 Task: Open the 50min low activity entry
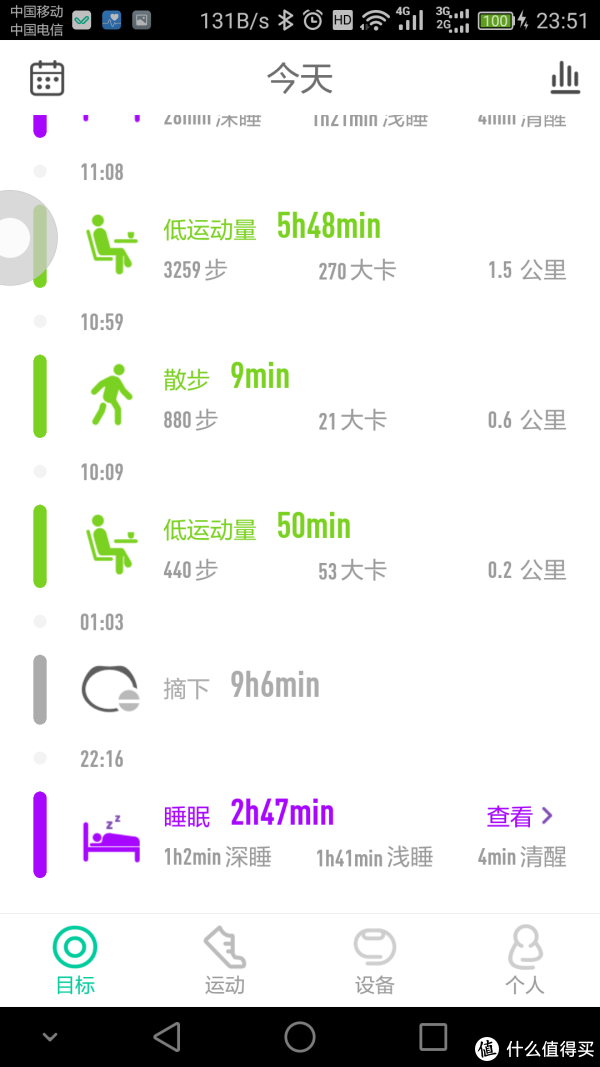pos(300,546)
